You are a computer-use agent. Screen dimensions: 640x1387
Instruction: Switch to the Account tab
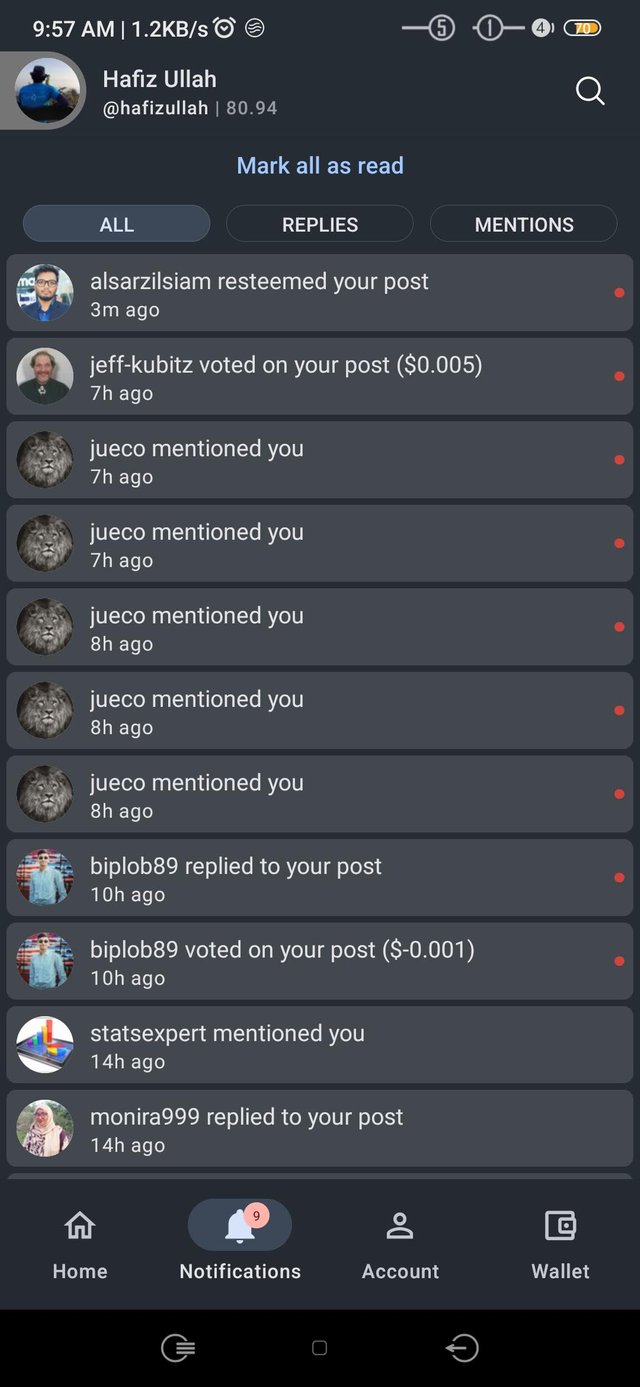coord(400,1243)
